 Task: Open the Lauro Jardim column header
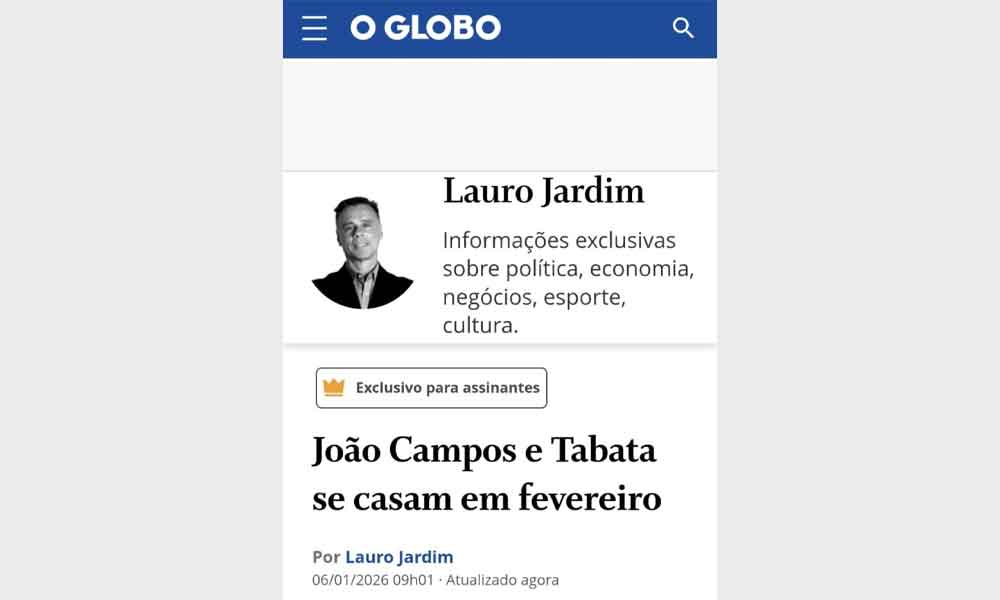(x=543, y=190)
